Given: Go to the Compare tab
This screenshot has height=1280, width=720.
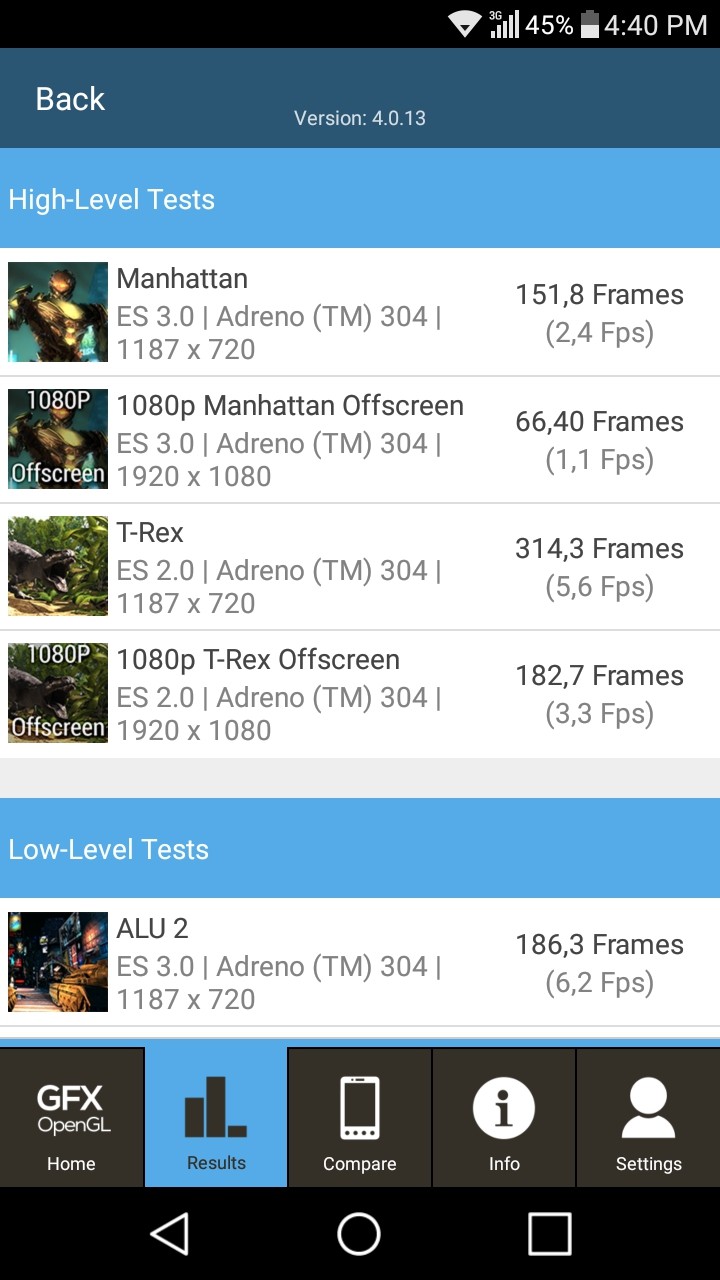Looking at the screenshot, I should [360, 1118].
